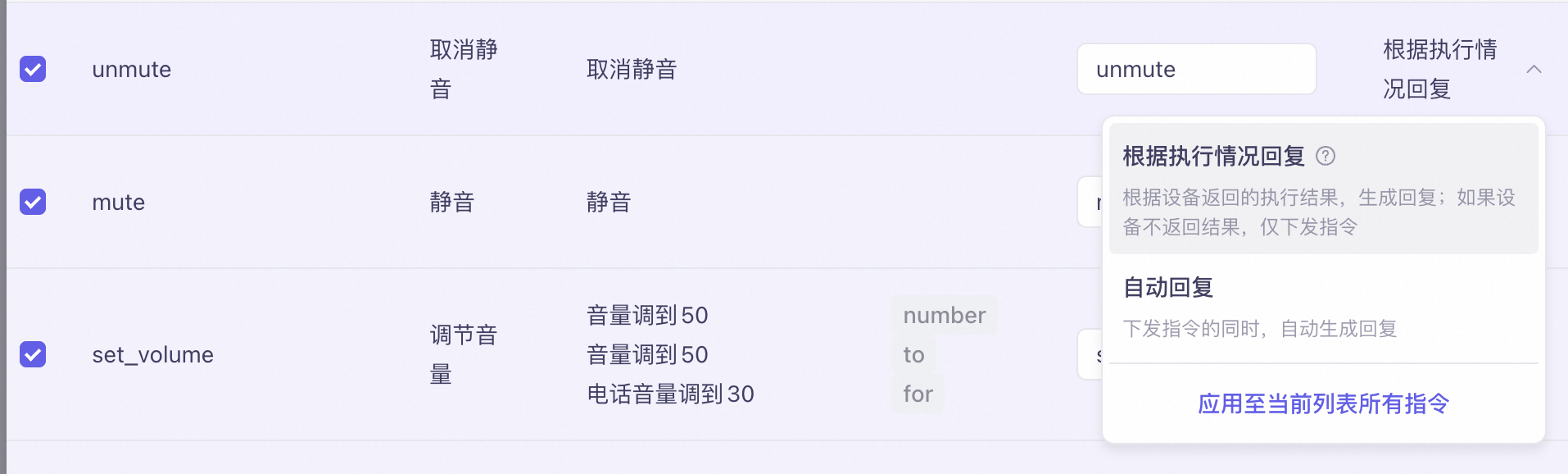
Task: Edit the unmute text field
Action: coord(1195,70)
